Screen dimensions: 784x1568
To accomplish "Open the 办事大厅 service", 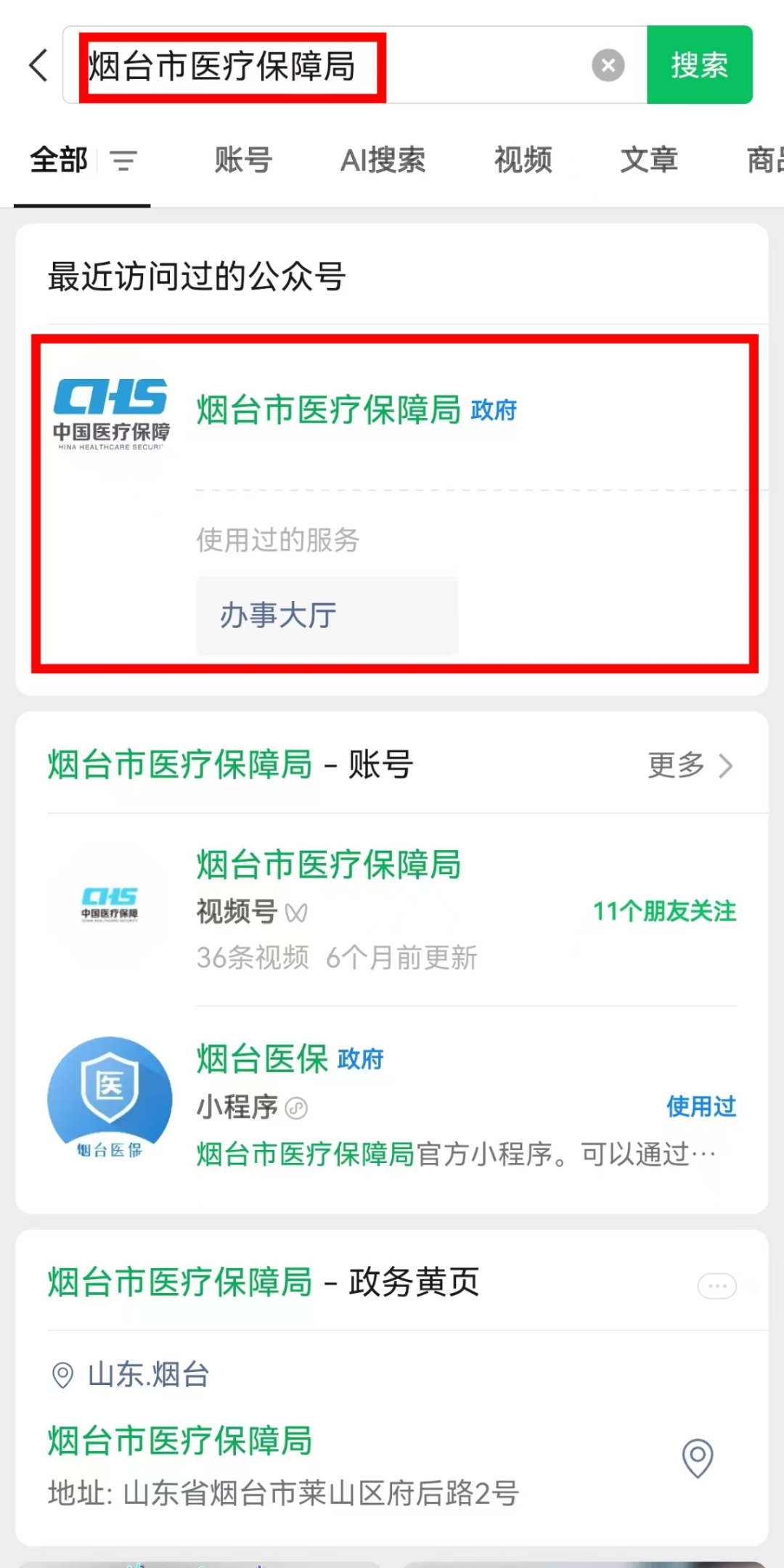I will tap(327, 616).
